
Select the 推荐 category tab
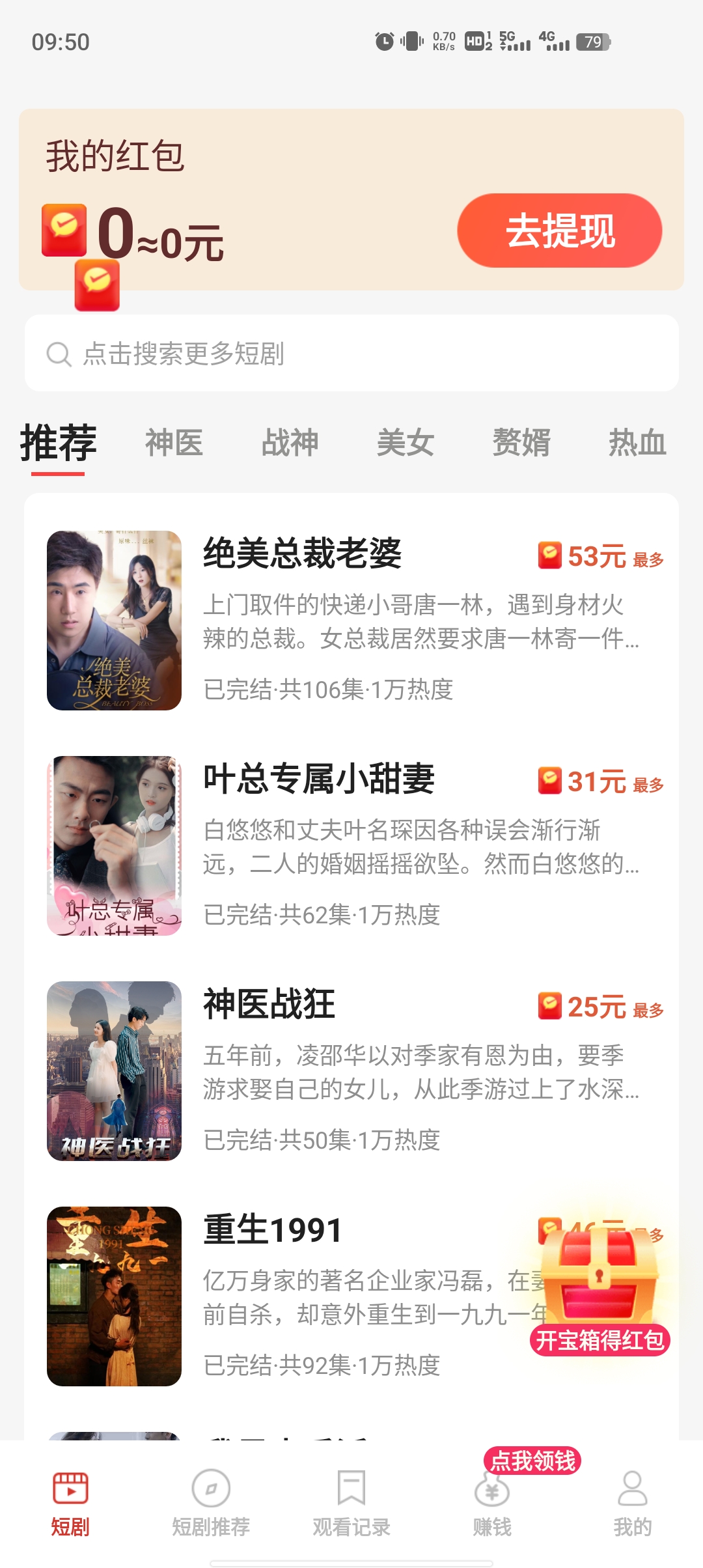coord(58,443)
